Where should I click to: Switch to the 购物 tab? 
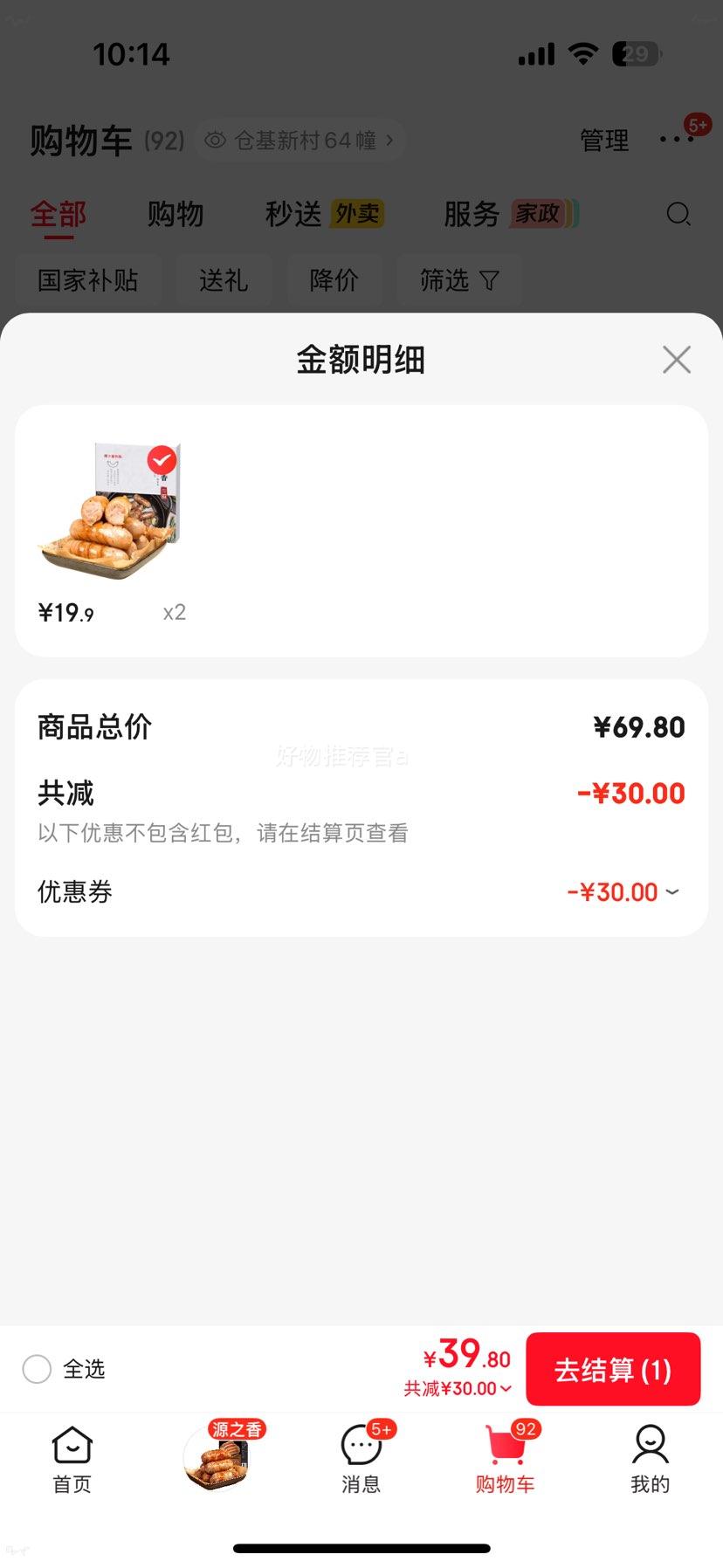click(x=175, y=214)
